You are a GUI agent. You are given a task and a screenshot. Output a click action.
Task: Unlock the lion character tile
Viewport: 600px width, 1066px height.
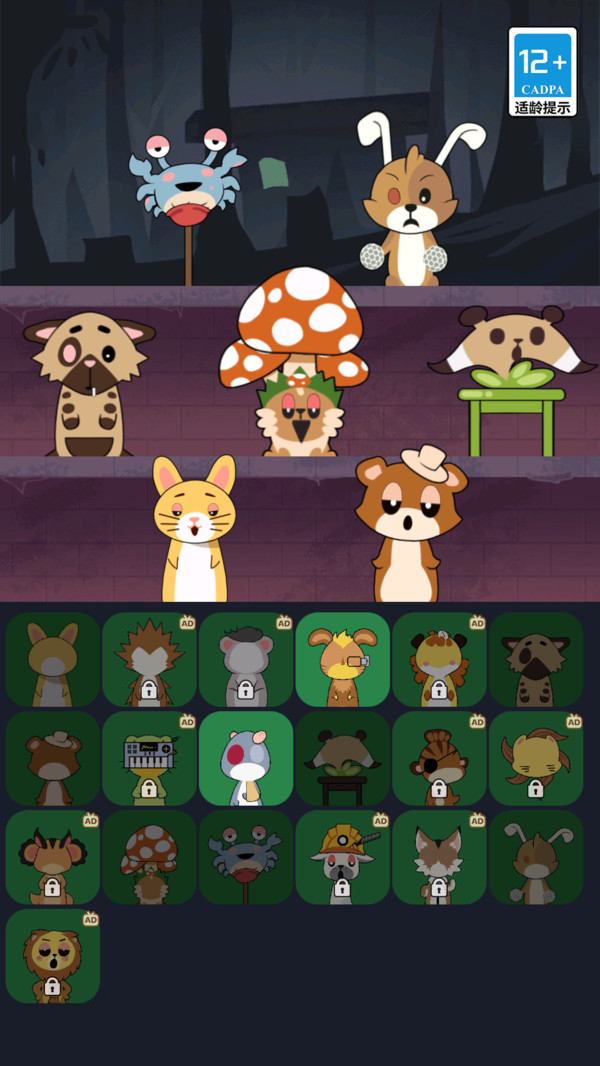click(52, 956)
